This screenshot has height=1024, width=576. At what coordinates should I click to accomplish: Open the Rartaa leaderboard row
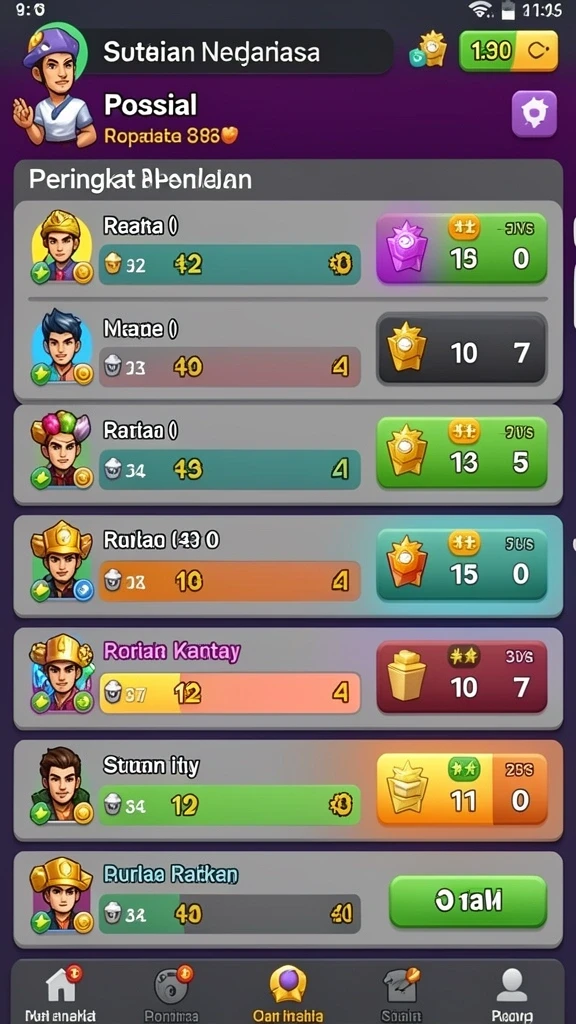288,455
